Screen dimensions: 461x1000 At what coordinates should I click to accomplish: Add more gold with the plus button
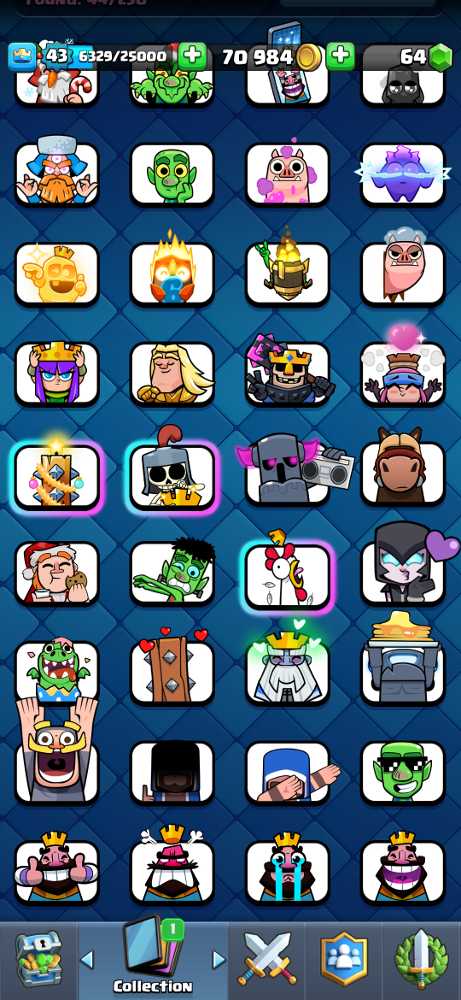340,56
